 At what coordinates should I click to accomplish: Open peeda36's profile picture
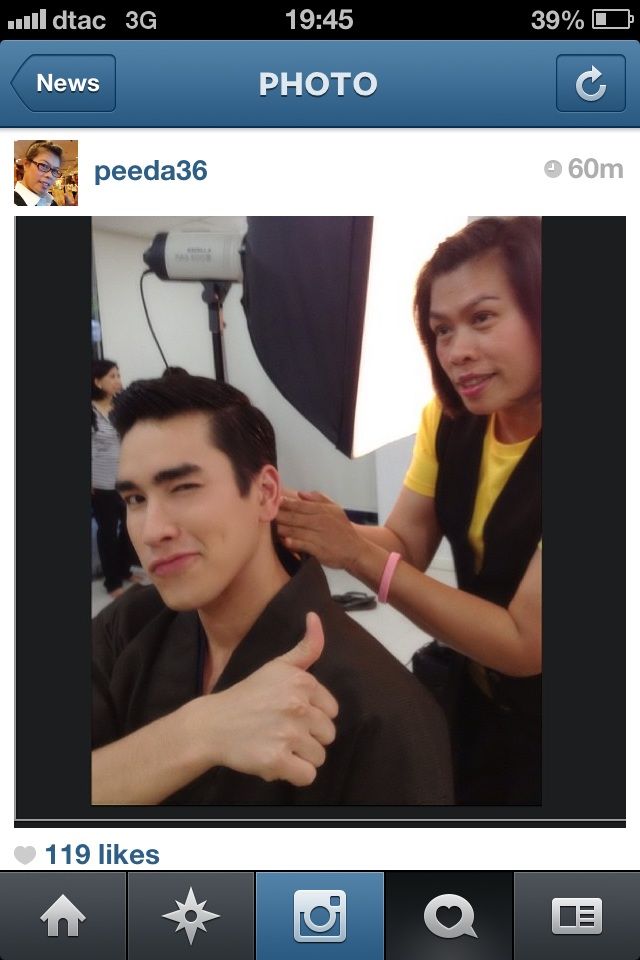[x=46, y=172]
